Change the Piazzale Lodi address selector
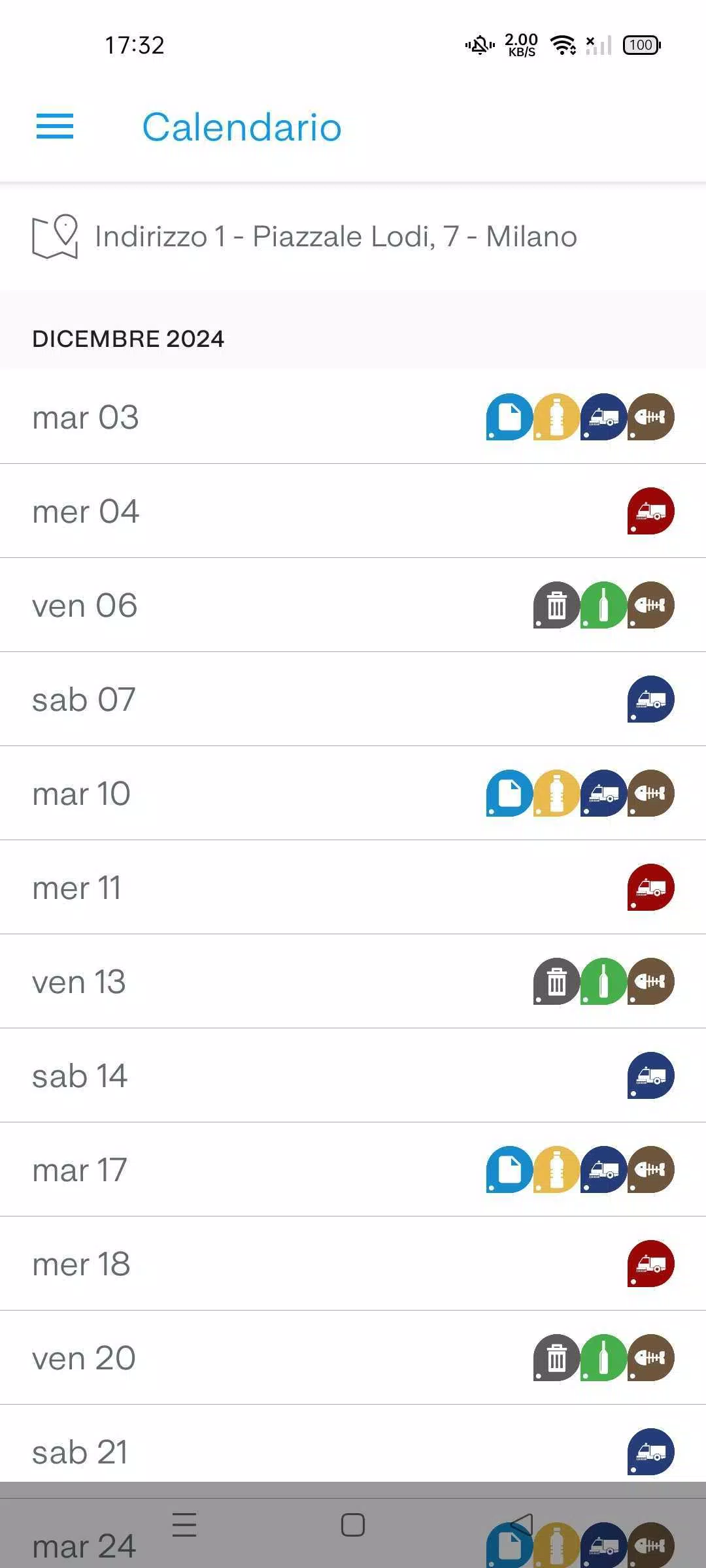This screenshot has height=1568, width=706. [x=353, y=237]
